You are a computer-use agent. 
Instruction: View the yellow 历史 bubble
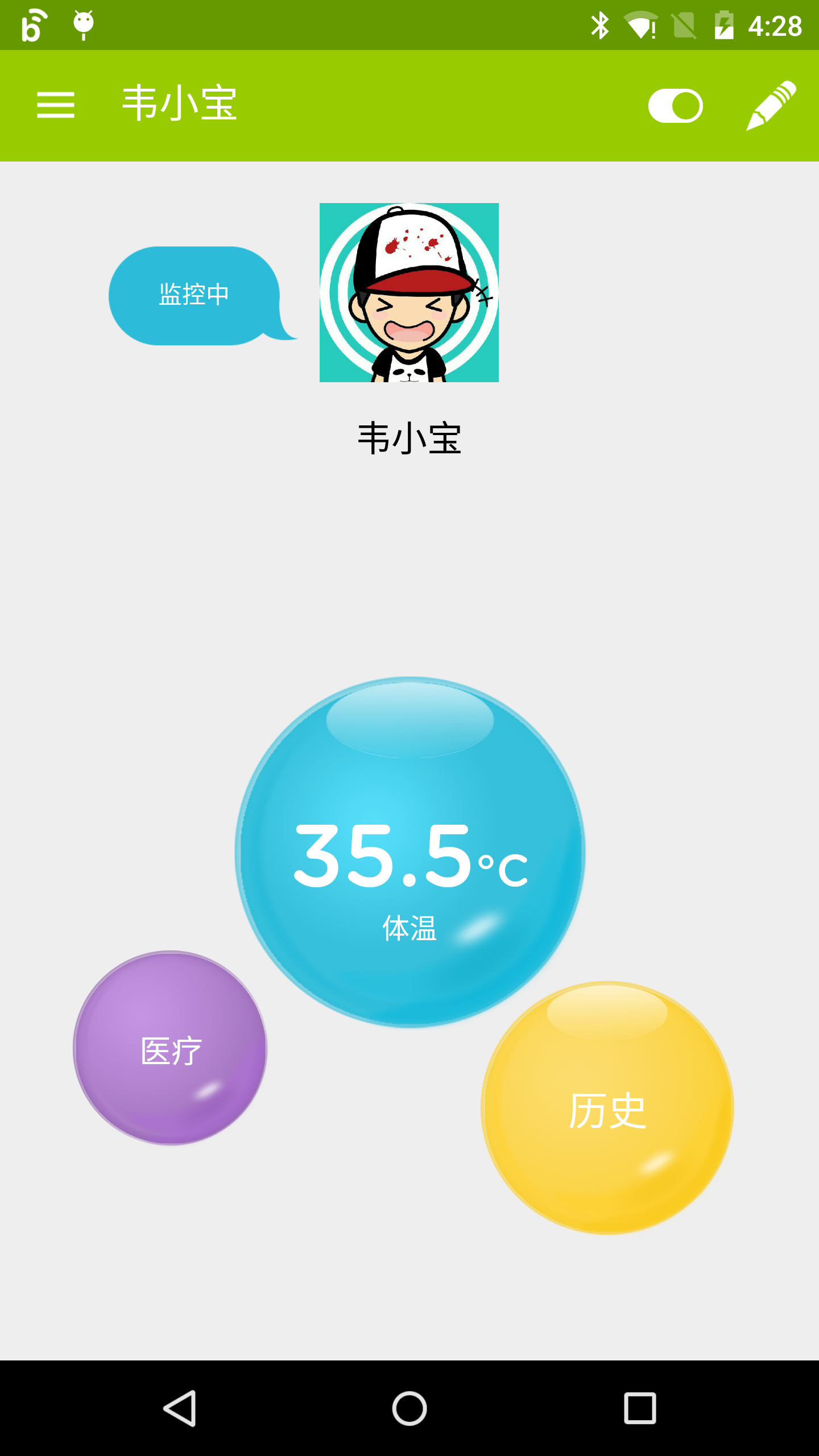[607, 1108]
